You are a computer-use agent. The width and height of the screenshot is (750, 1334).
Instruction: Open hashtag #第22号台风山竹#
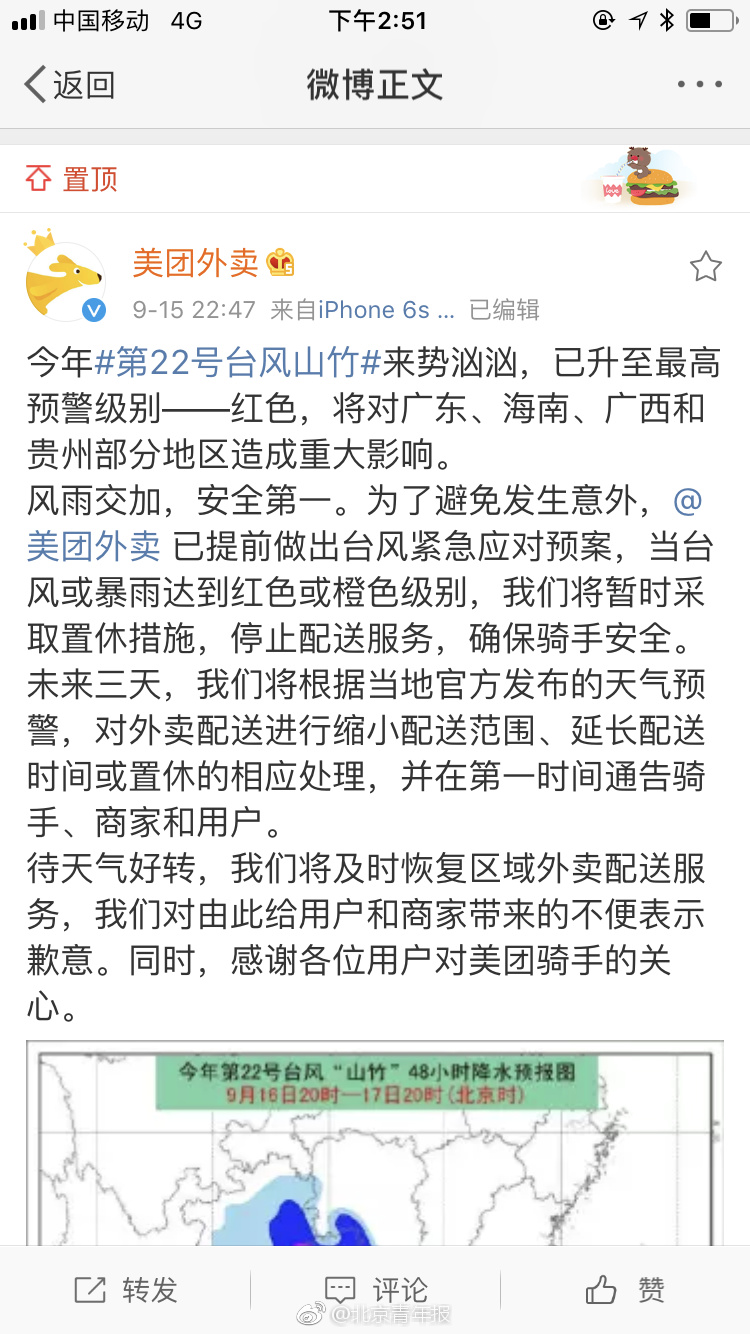click(x=238, y=363)
